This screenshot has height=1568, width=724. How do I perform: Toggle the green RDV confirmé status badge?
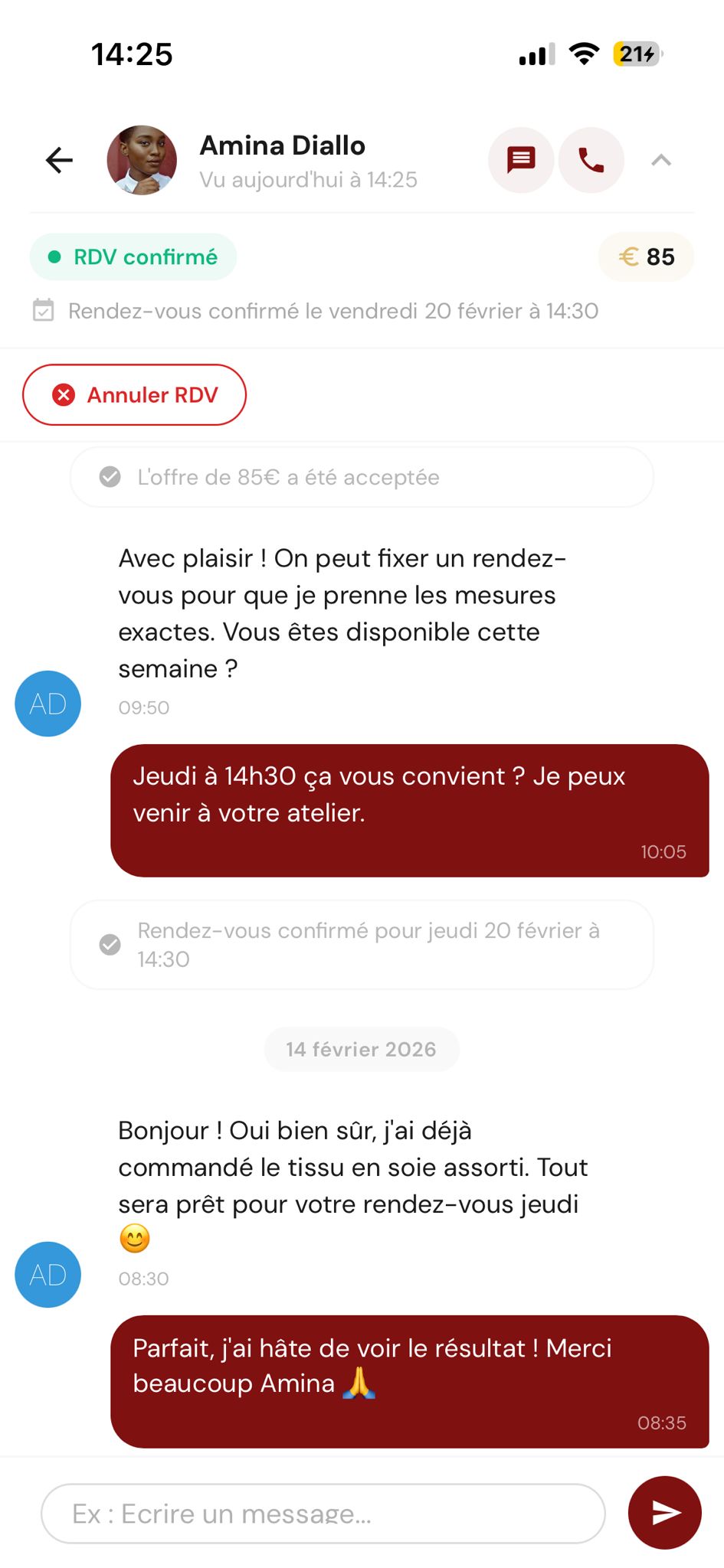click(x=132, y=256)
